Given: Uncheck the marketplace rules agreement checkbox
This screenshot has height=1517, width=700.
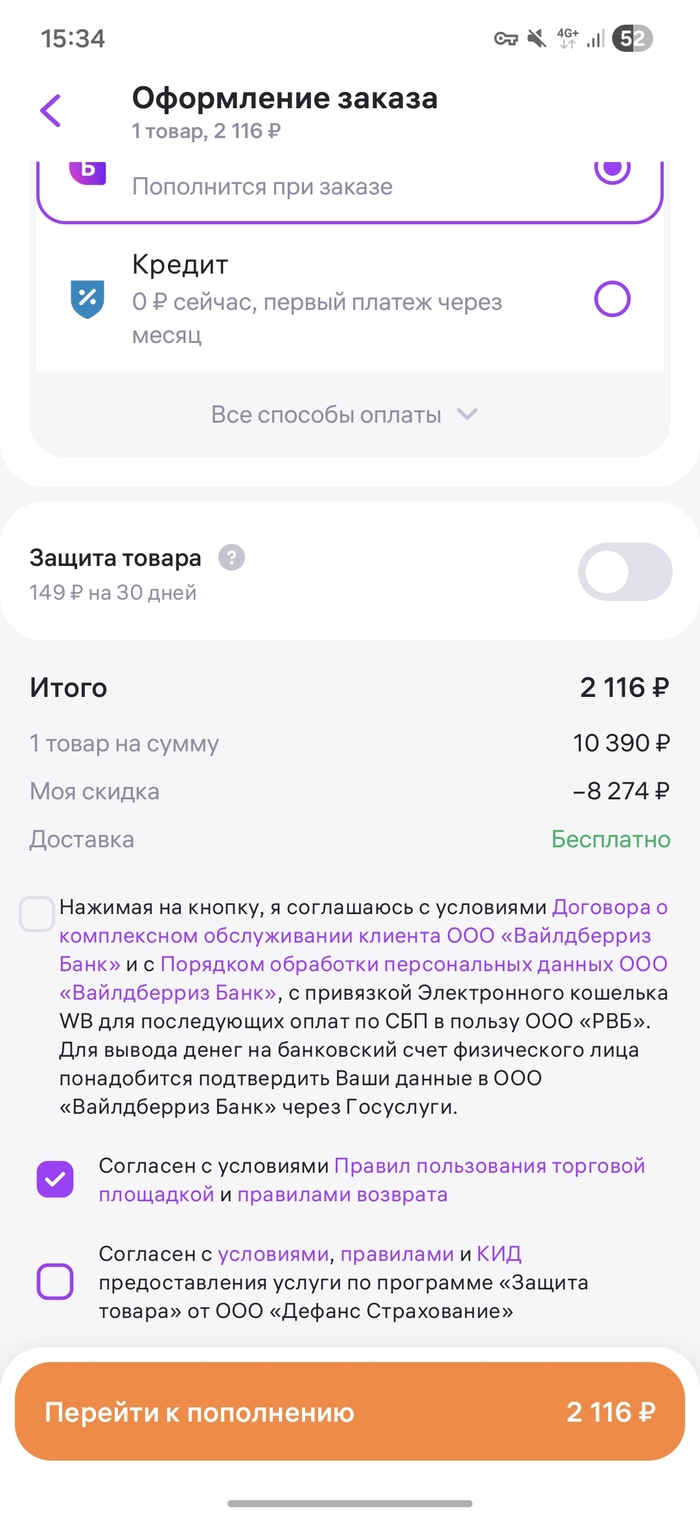Looking at the screenshot, I should (55, 1179).
